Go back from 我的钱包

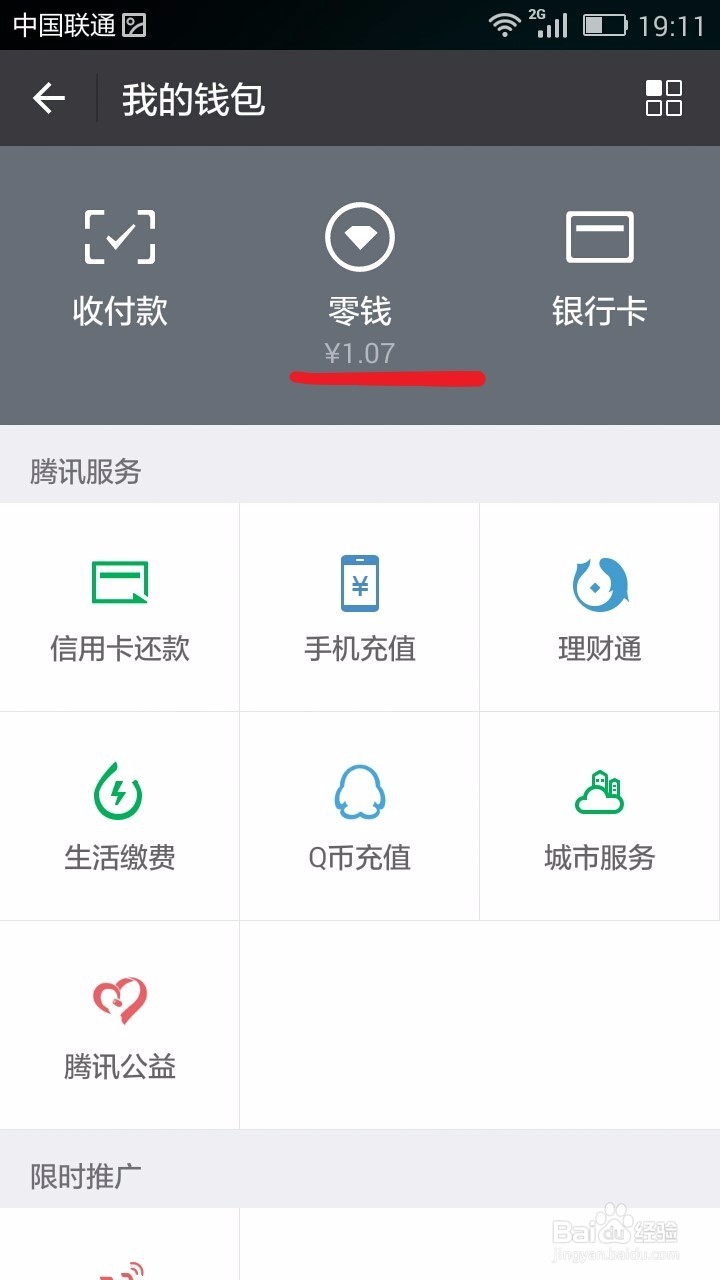(49, 98)
